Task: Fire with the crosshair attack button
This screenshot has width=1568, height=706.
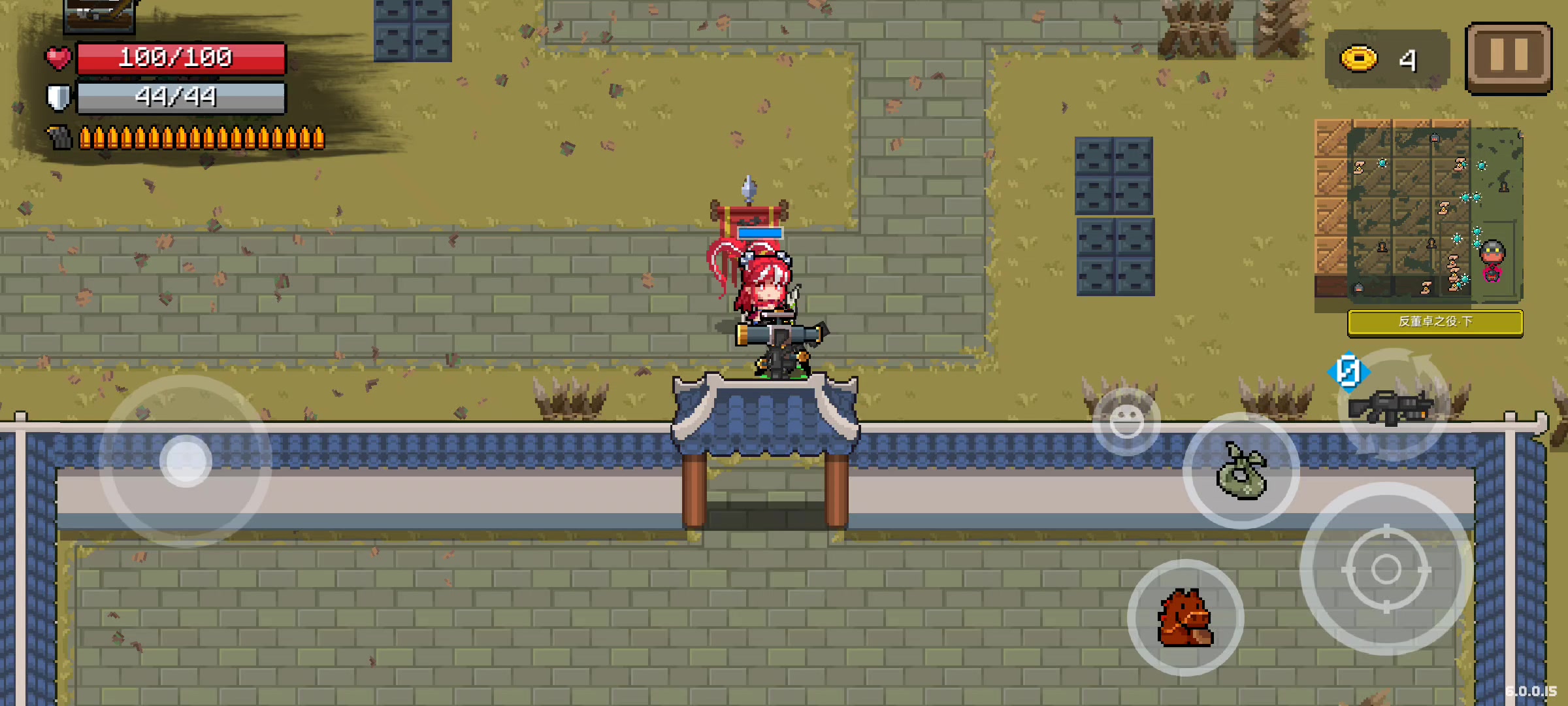Action: (1386, 569)
